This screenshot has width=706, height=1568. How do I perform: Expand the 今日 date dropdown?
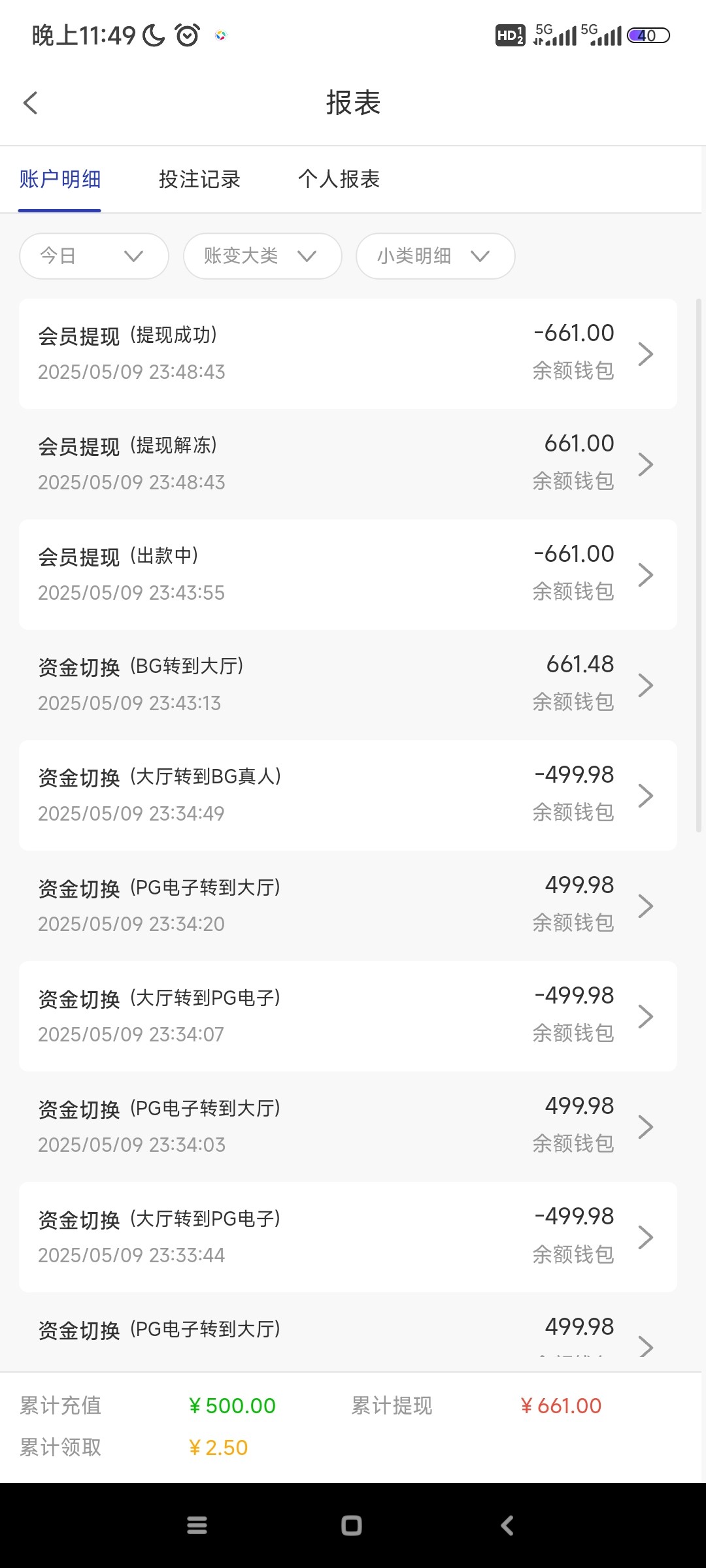point(94,256)
